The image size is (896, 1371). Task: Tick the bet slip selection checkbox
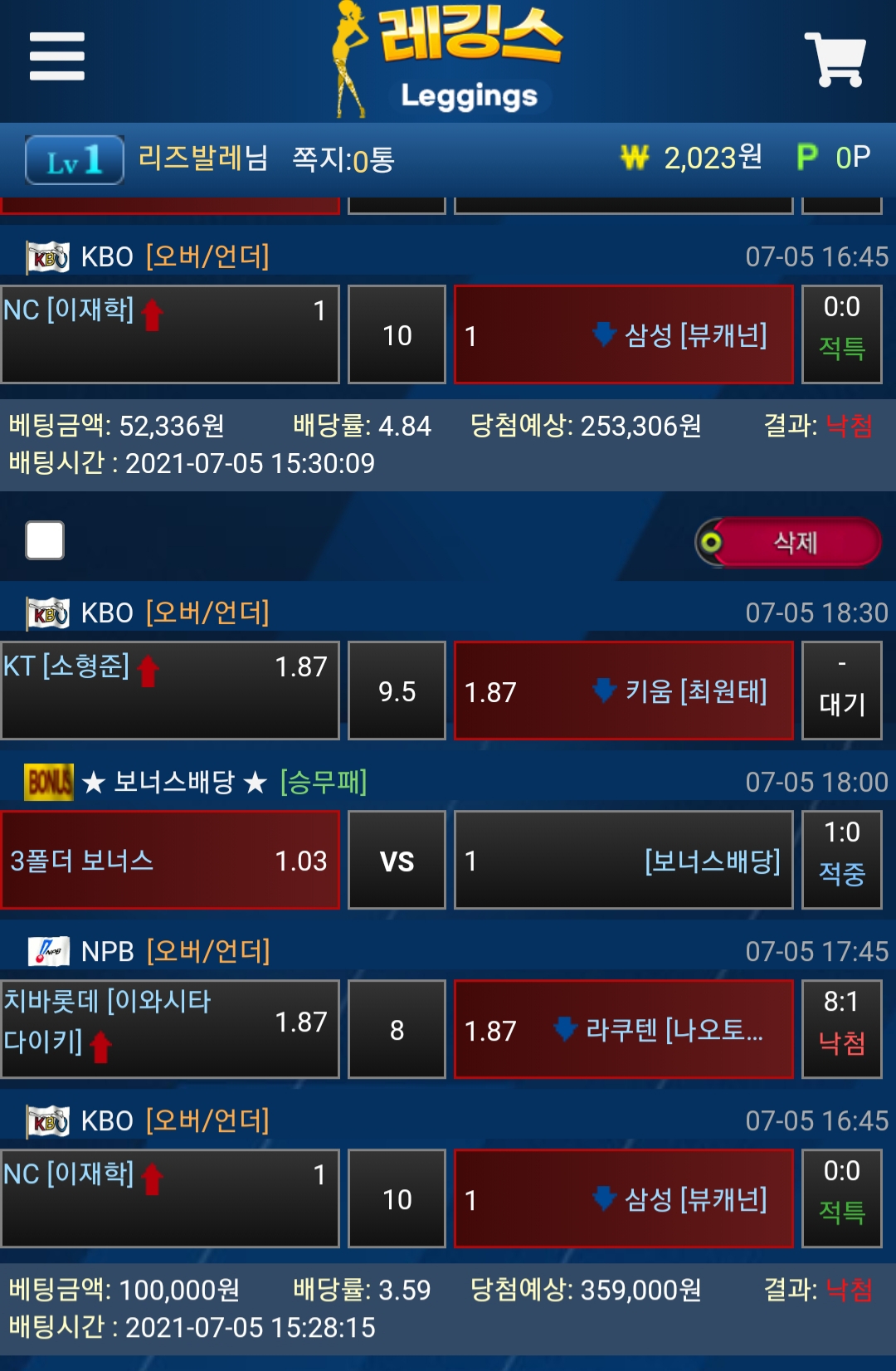pyautogui.click(x=45, y=540)
